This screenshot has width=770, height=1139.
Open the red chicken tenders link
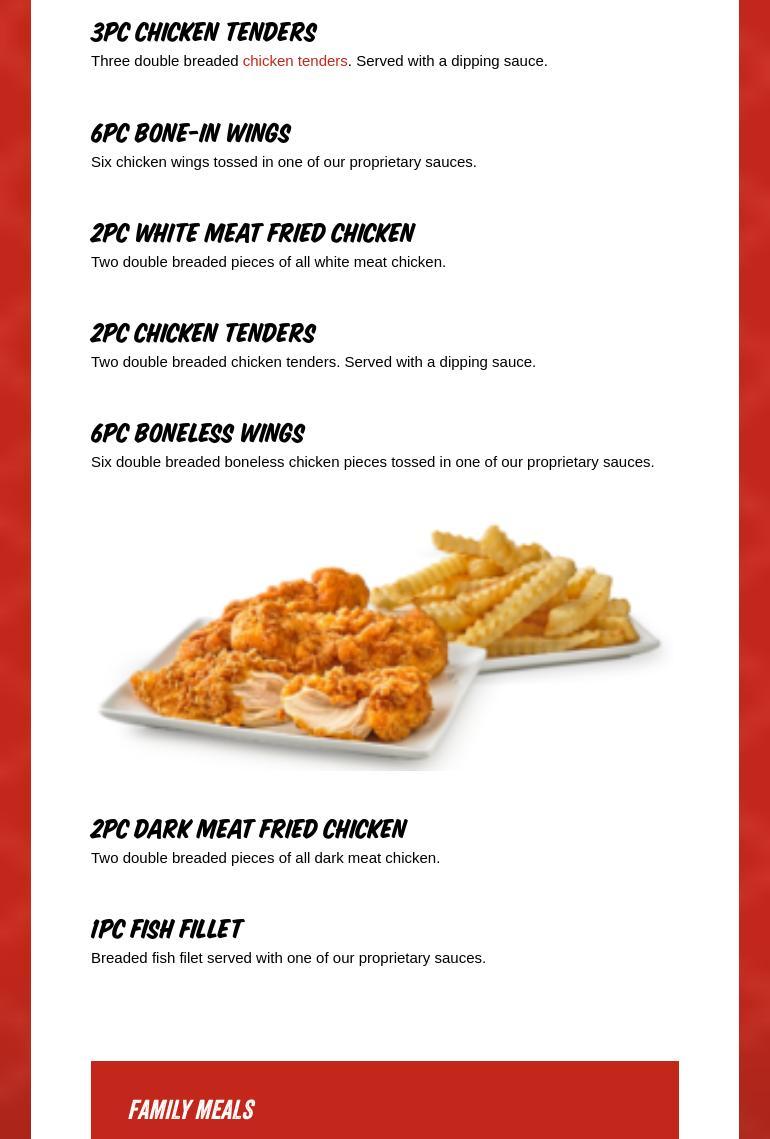294,61
